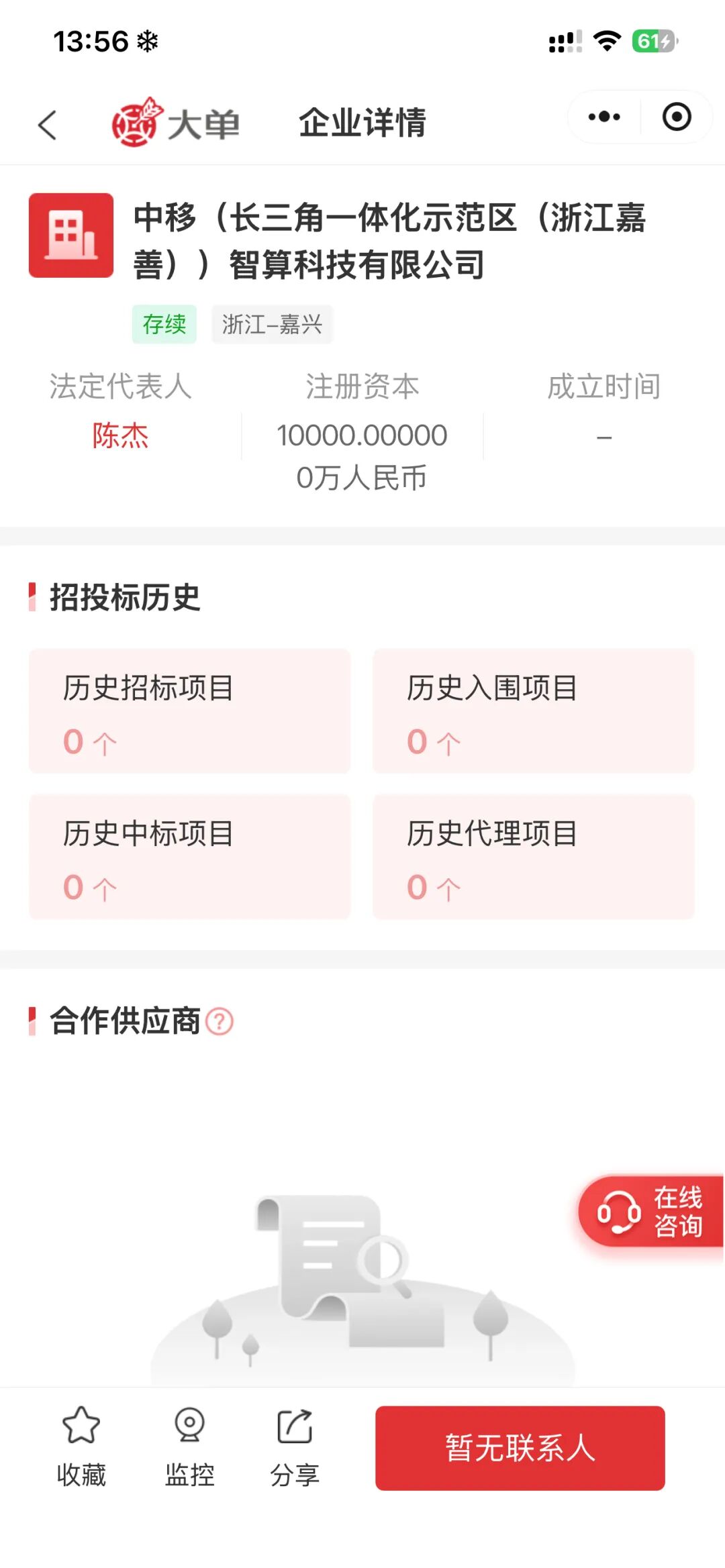This screenshot has height=1568, width=725.
Task: Share this company via 分享
Action: 295,1447
